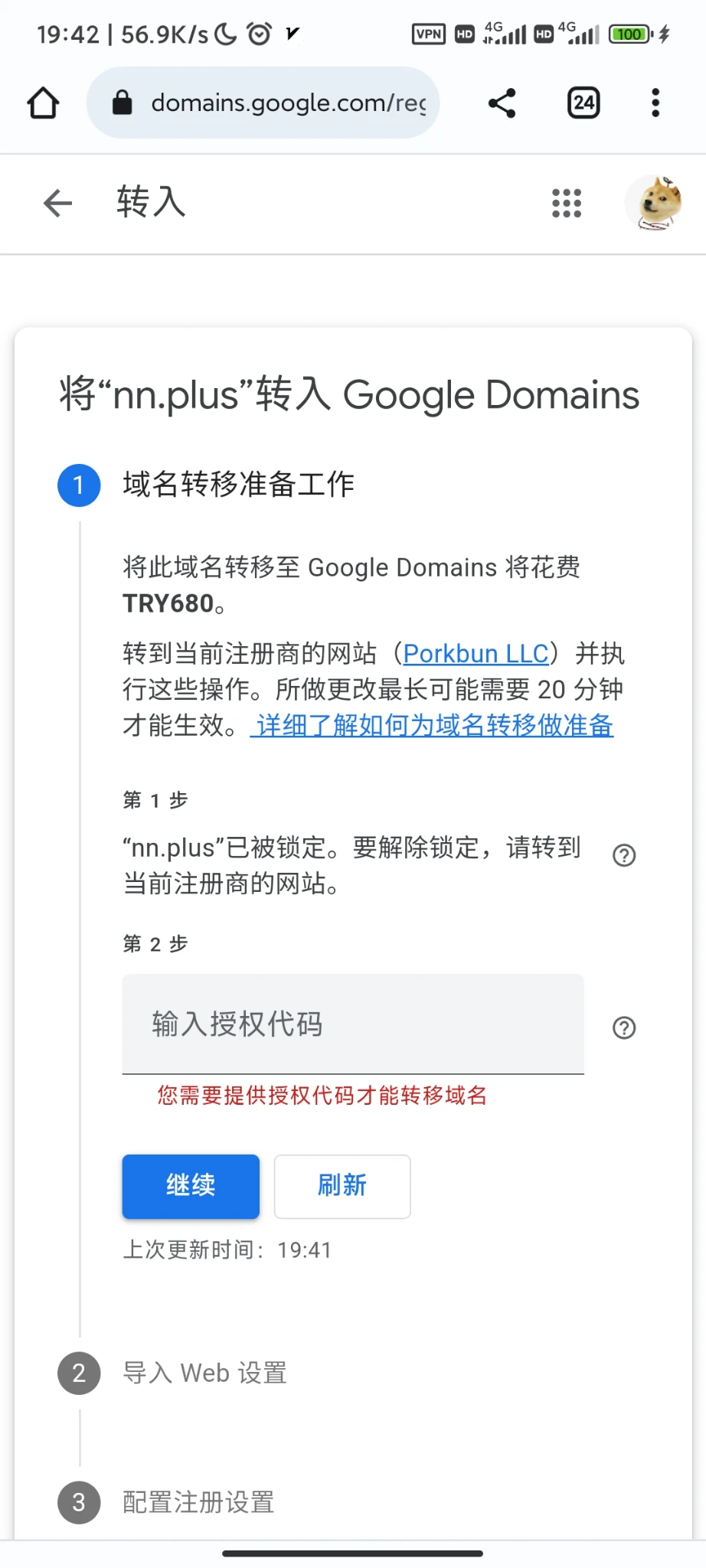Screen dimensions: 706x1568
Task: Share this page from the browser toolbar
Action: [x=502, y=103]
